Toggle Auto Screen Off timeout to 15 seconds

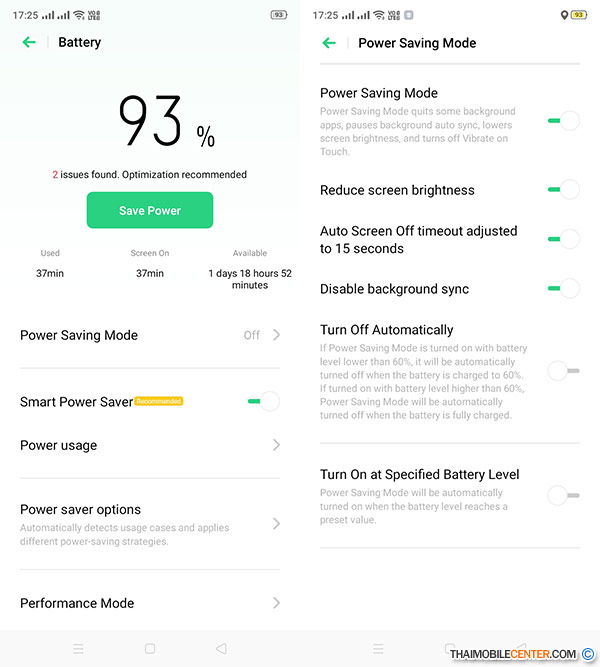coord(563,239)
